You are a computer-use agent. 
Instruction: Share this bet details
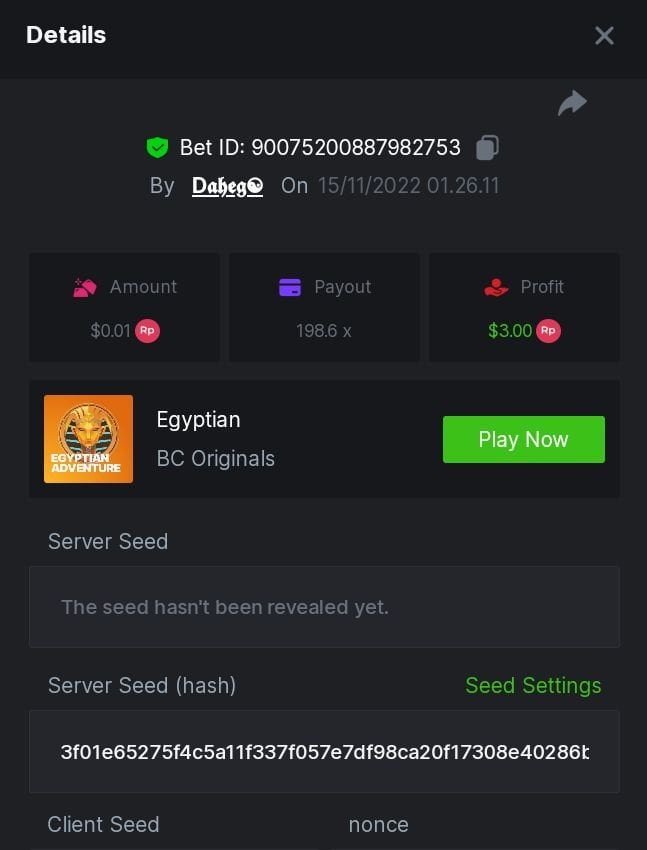point(572,103)
